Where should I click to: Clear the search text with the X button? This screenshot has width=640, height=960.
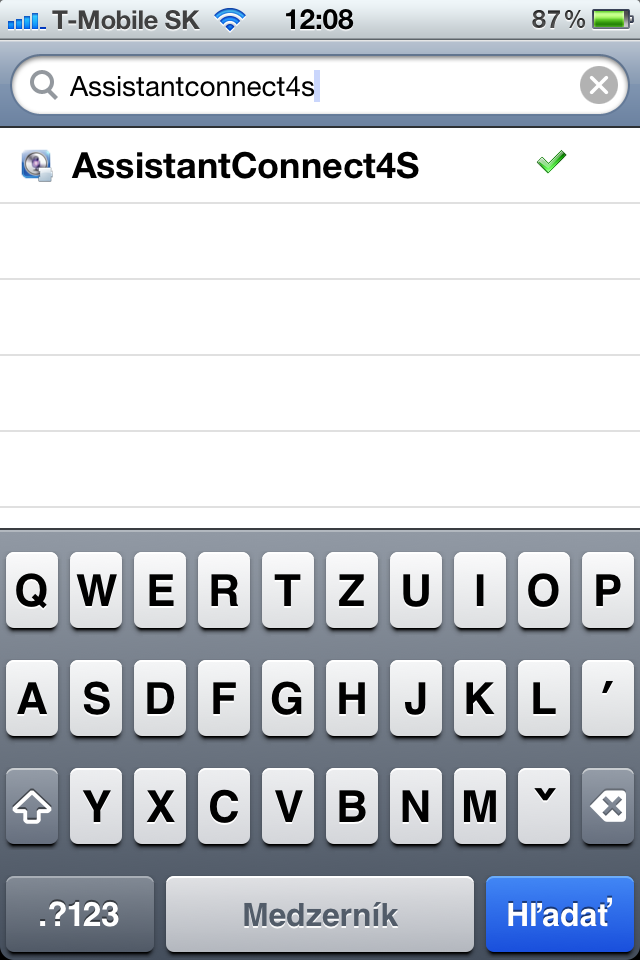tap(599, 87)
